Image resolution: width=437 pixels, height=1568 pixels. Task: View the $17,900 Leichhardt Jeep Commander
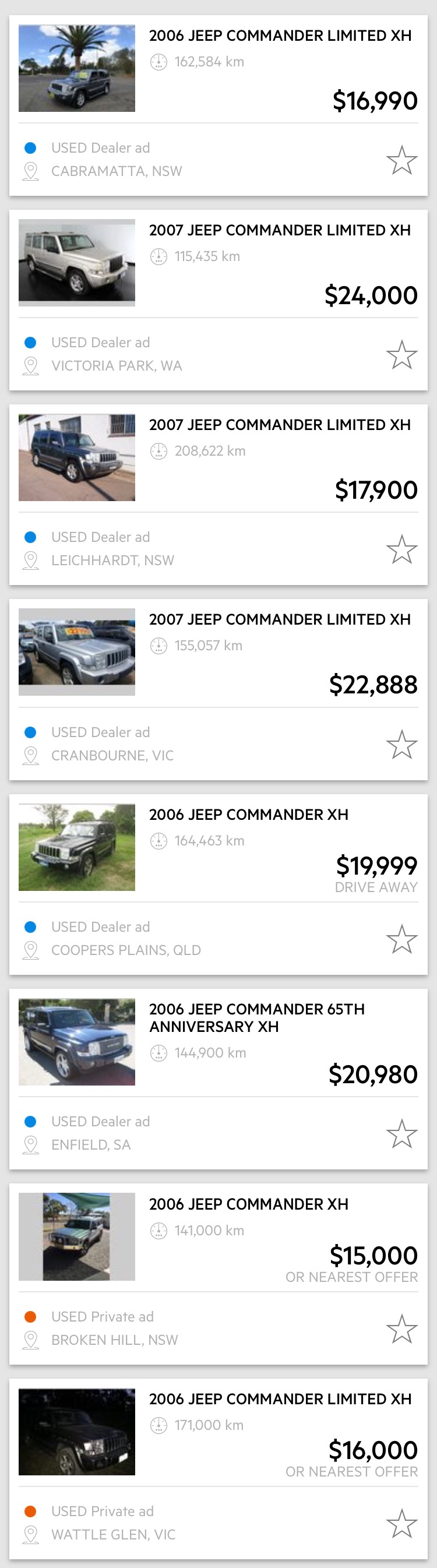pyautogui.click(x=279, y=425)
